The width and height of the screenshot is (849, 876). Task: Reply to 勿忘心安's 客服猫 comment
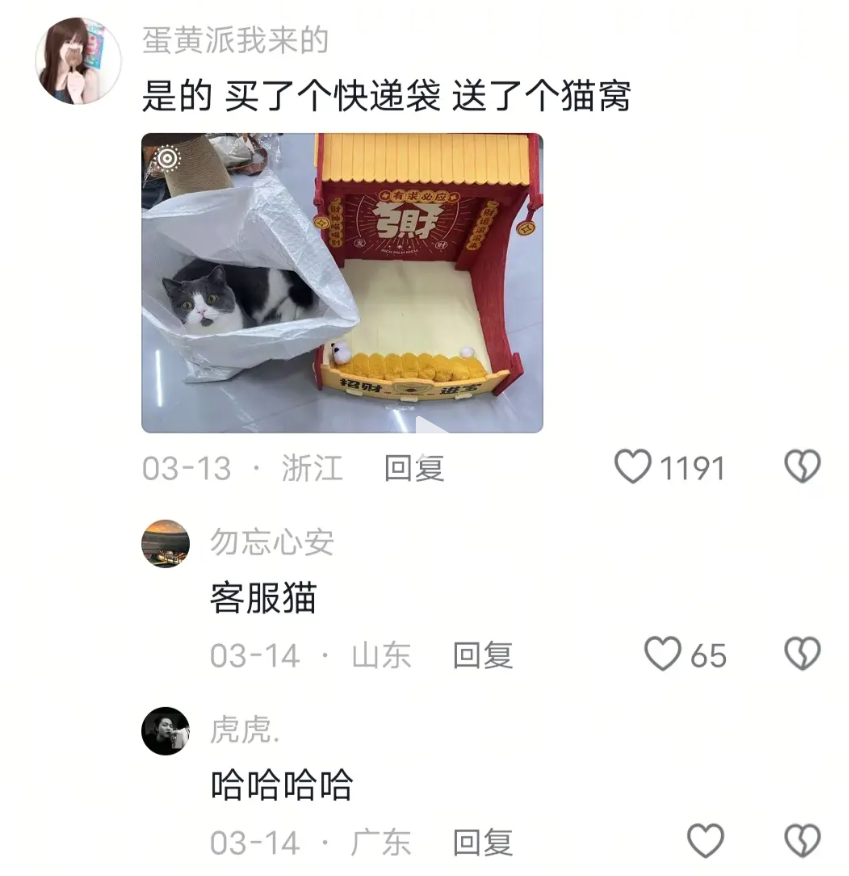point(482,655)
